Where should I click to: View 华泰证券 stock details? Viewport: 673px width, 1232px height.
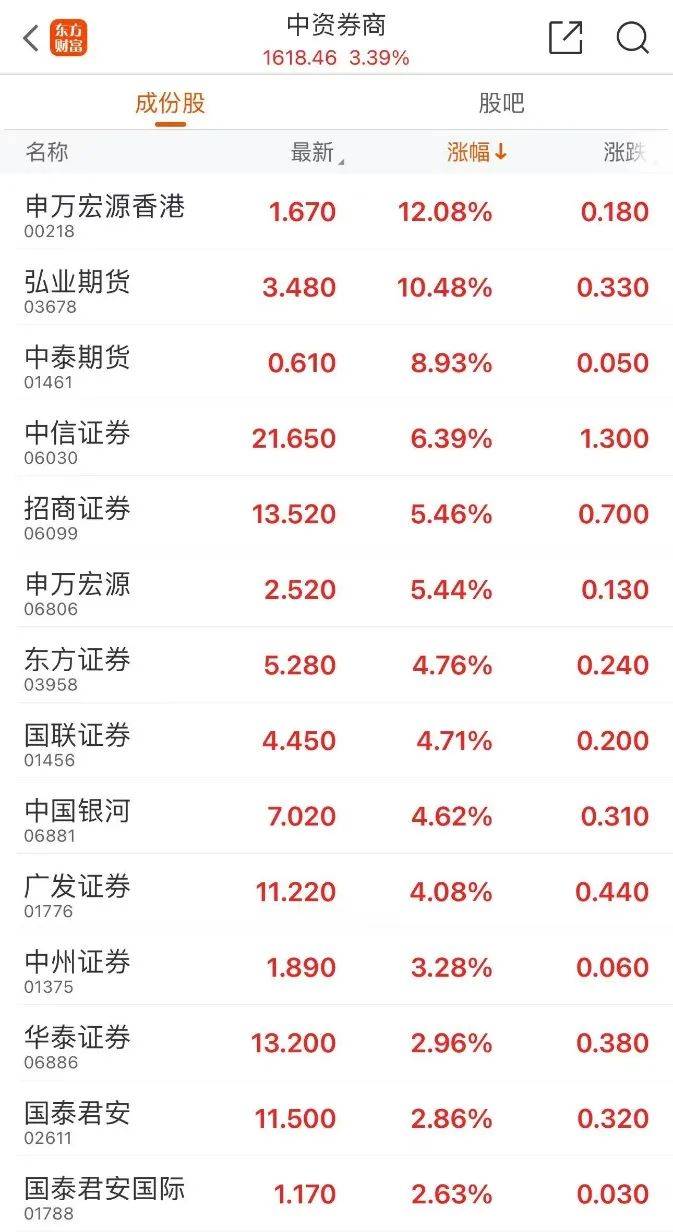pyautogui.click(x=336, y=1044)
